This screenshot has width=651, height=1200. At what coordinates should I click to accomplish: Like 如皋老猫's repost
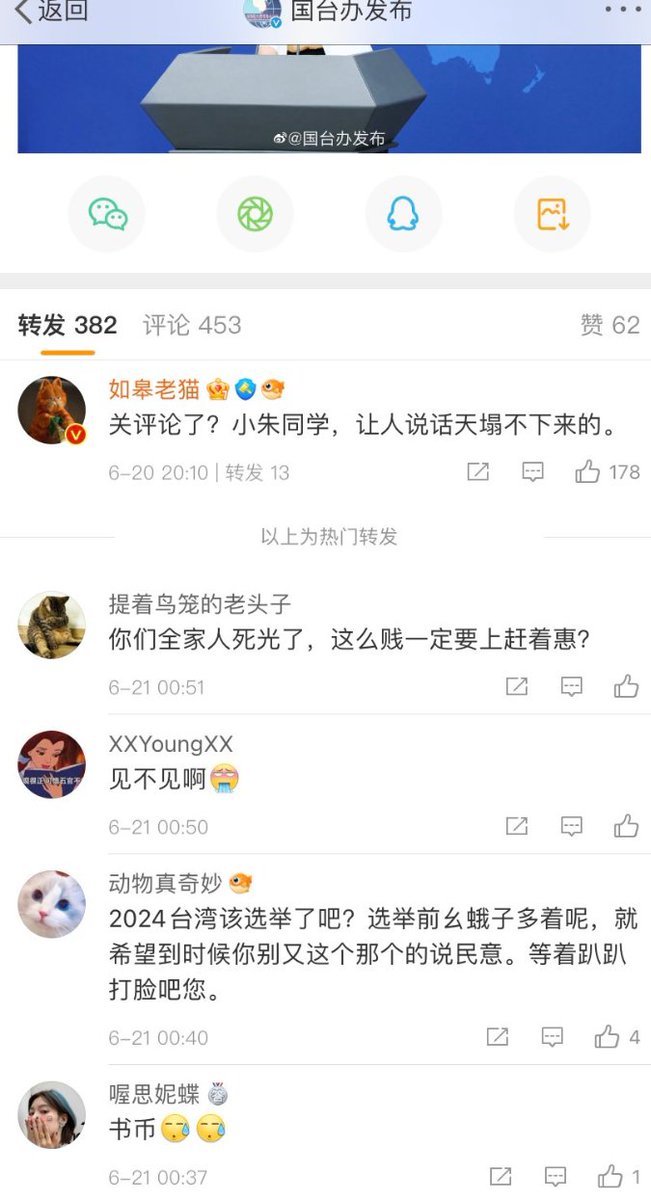point(588,472)
